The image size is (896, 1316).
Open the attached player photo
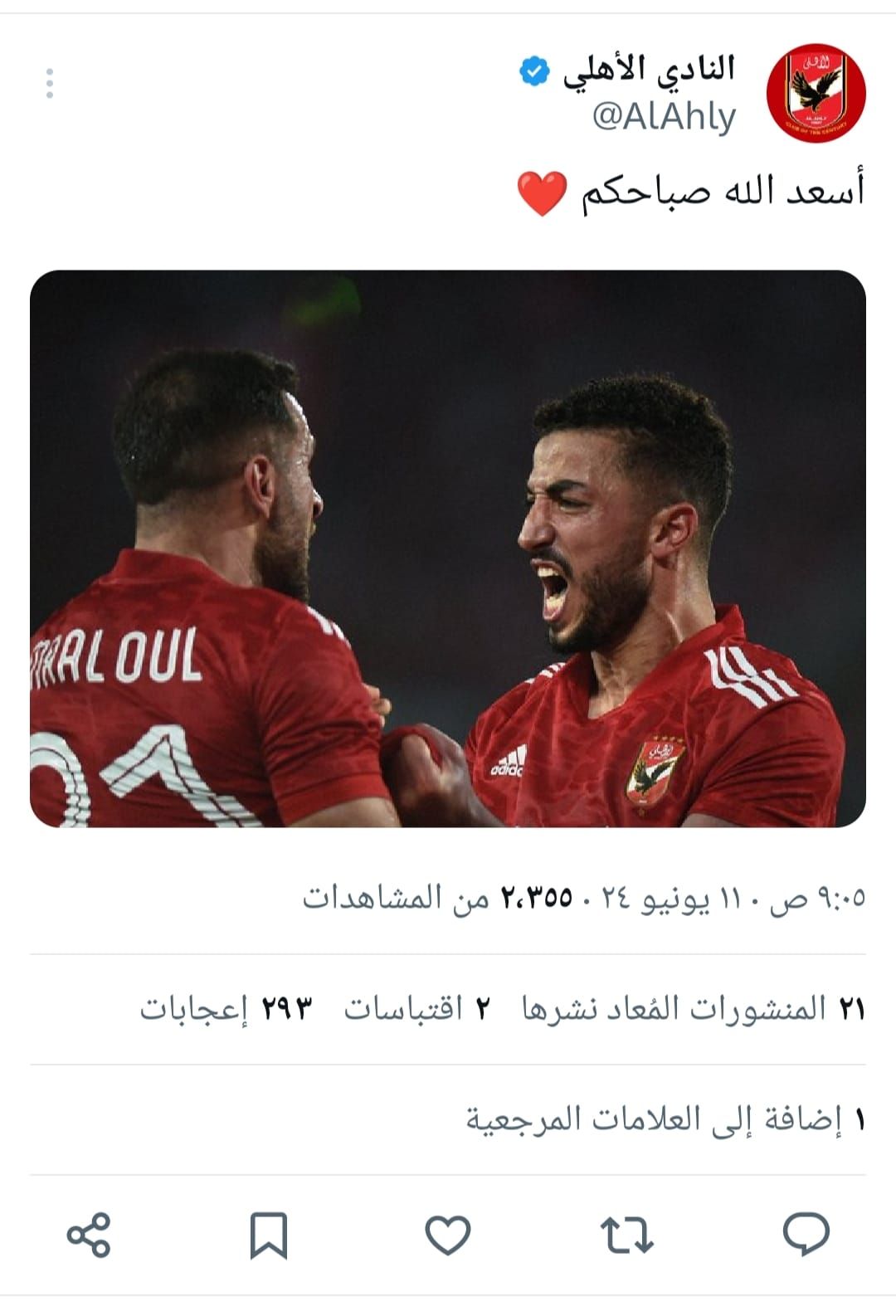(x=448, y=548)
